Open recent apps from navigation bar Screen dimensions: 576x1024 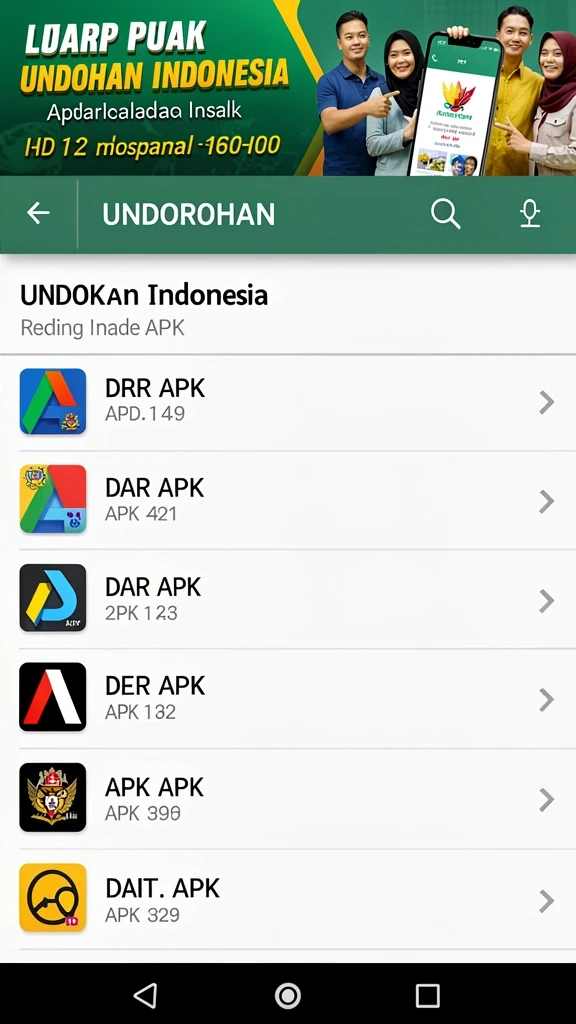click(x=428, y=995)
